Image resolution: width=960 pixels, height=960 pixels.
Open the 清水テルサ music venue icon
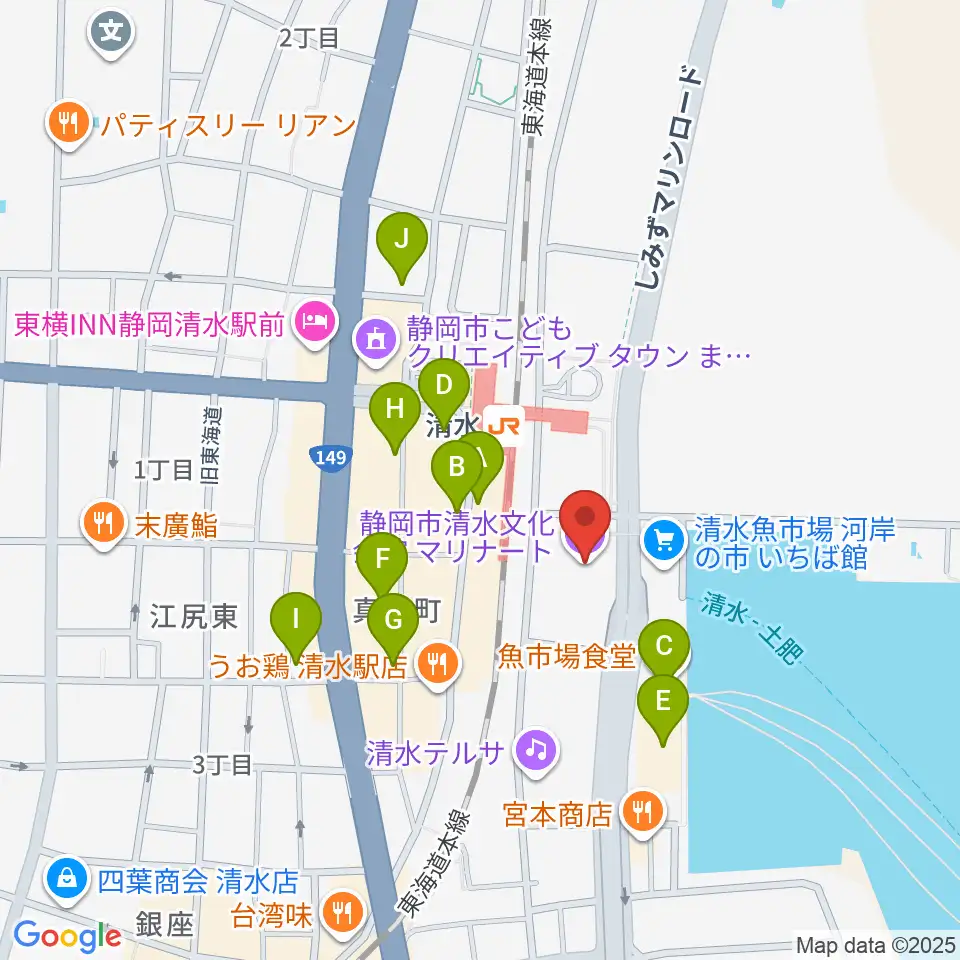click(x=536, y=751)
